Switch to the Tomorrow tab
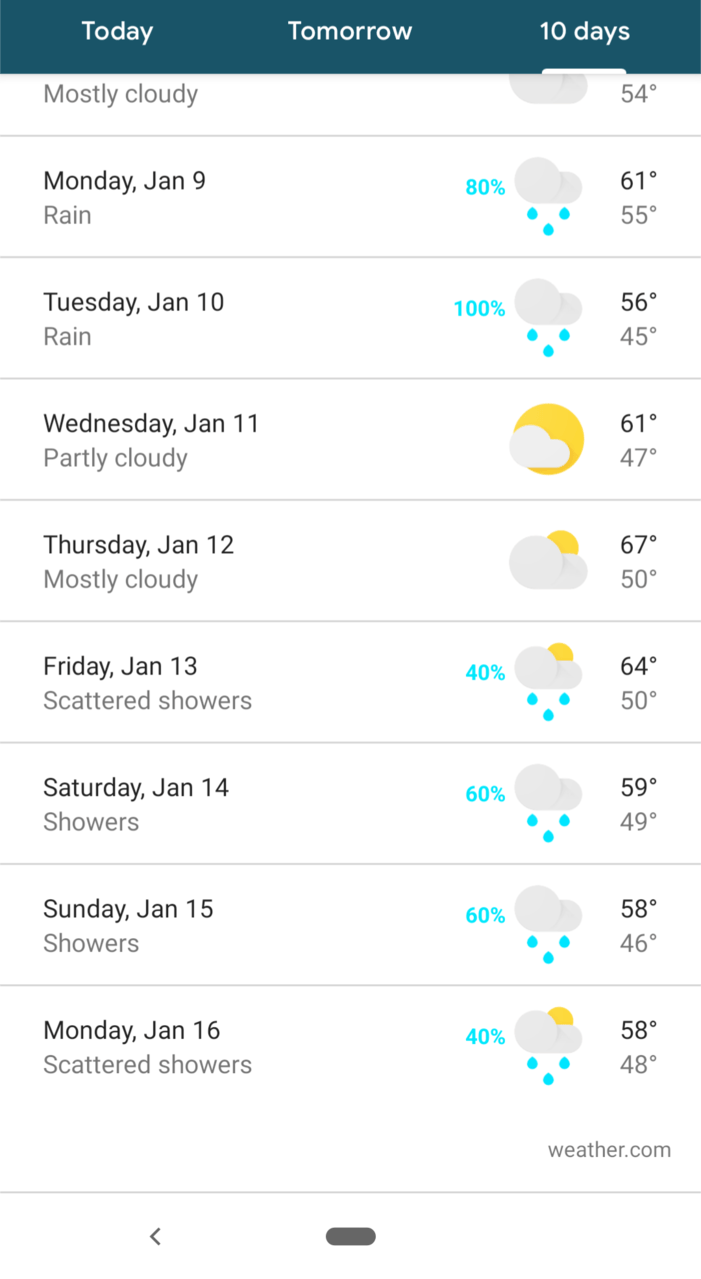This screenshot has height=1279, width=701. [x=350, y=32]
